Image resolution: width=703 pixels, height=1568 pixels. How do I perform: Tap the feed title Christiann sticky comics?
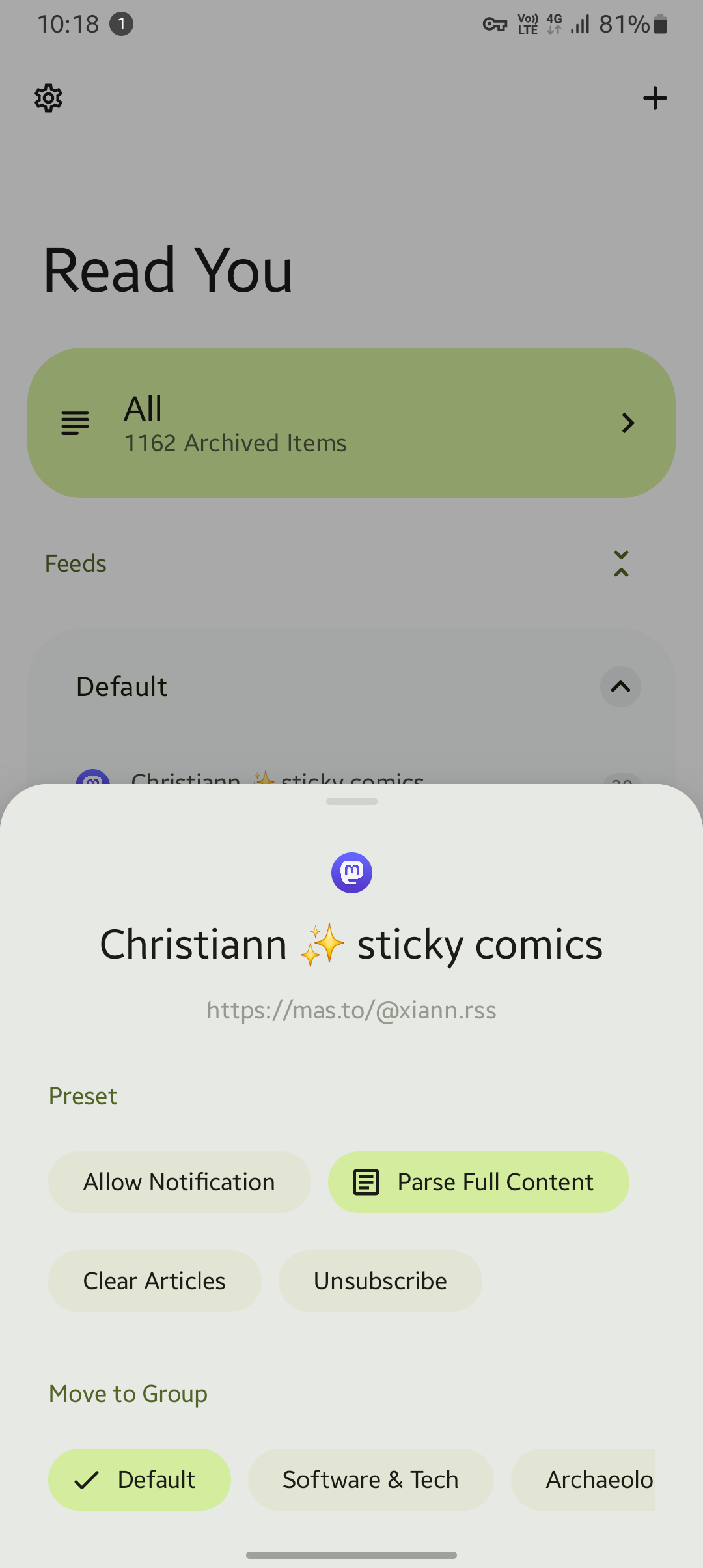pos(351,944)
